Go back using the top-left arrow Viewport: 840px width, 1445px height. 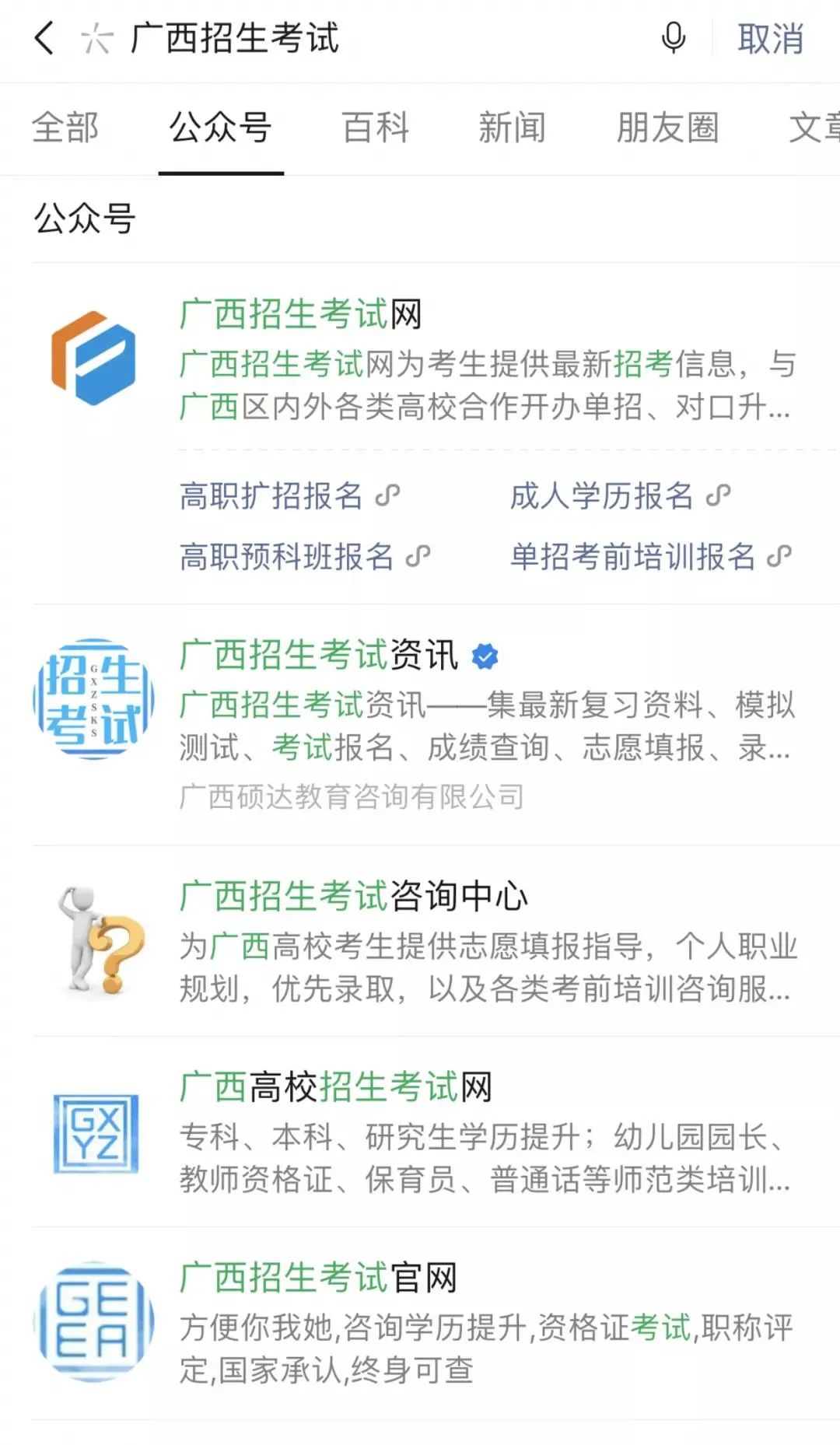(x=44, y=37)
